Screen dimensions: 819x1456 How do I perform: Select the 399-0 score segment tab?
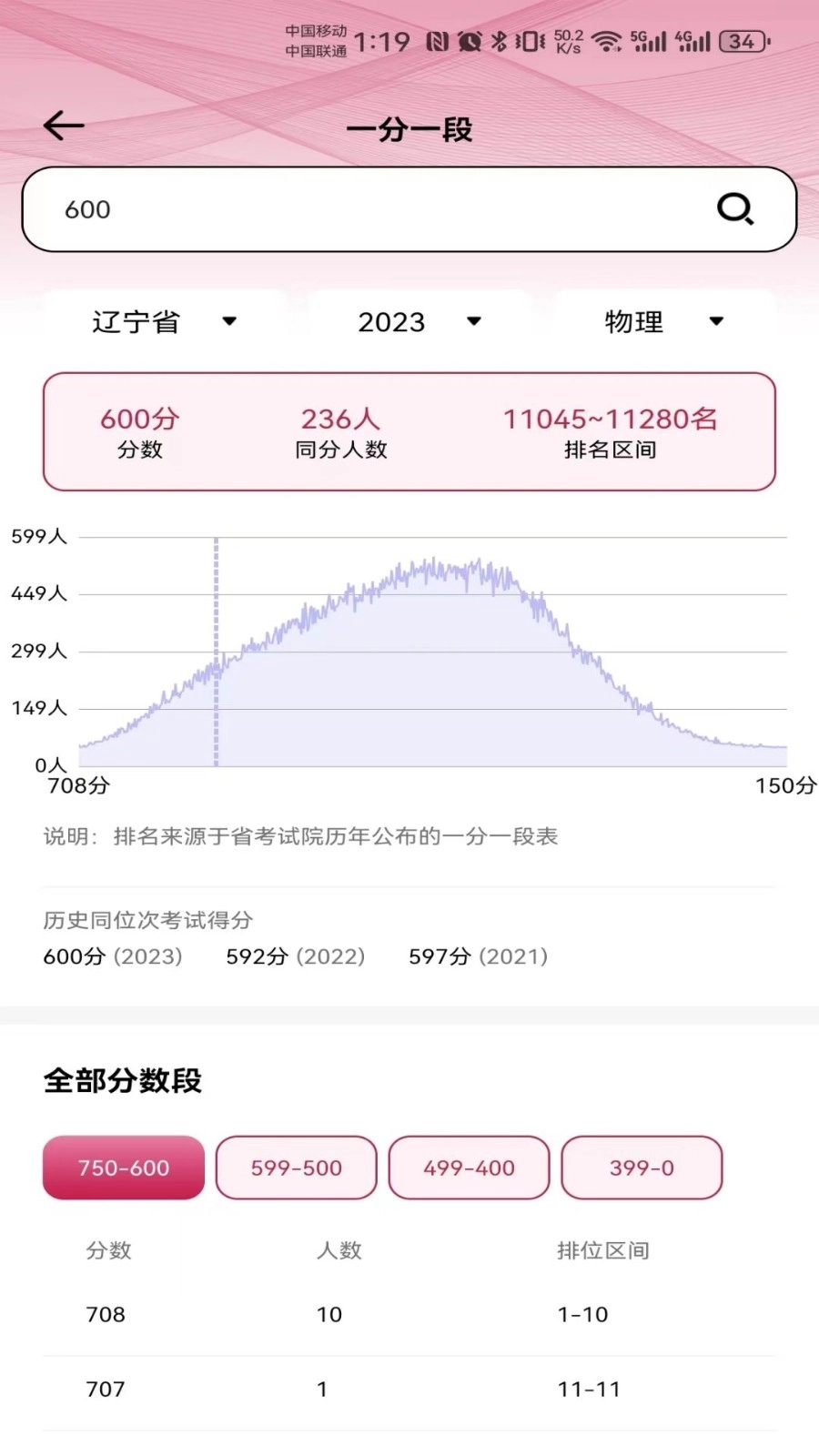642,1168
